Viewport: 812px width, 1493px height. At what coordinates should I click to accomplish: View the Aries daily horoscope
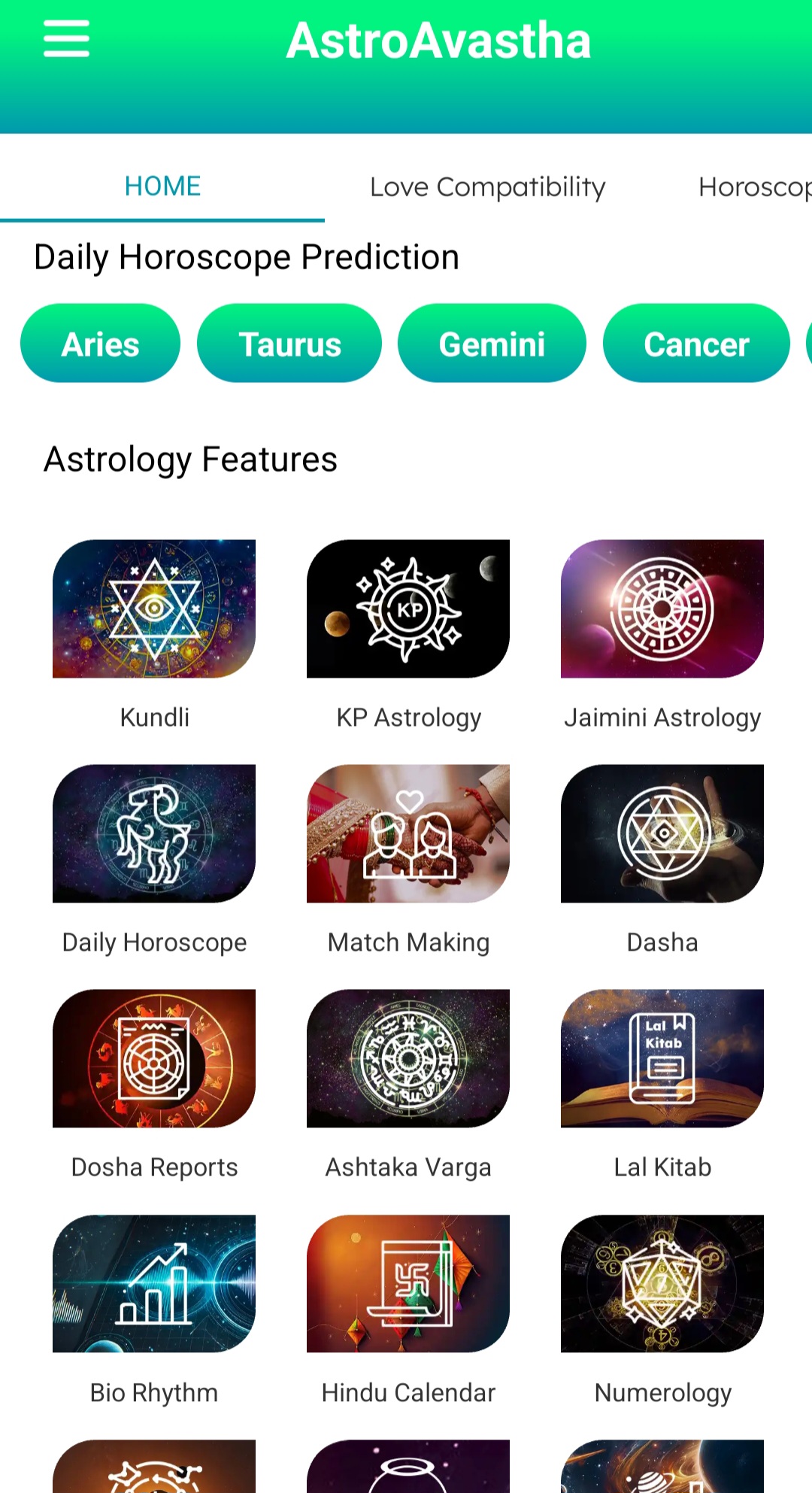[100, 344]
